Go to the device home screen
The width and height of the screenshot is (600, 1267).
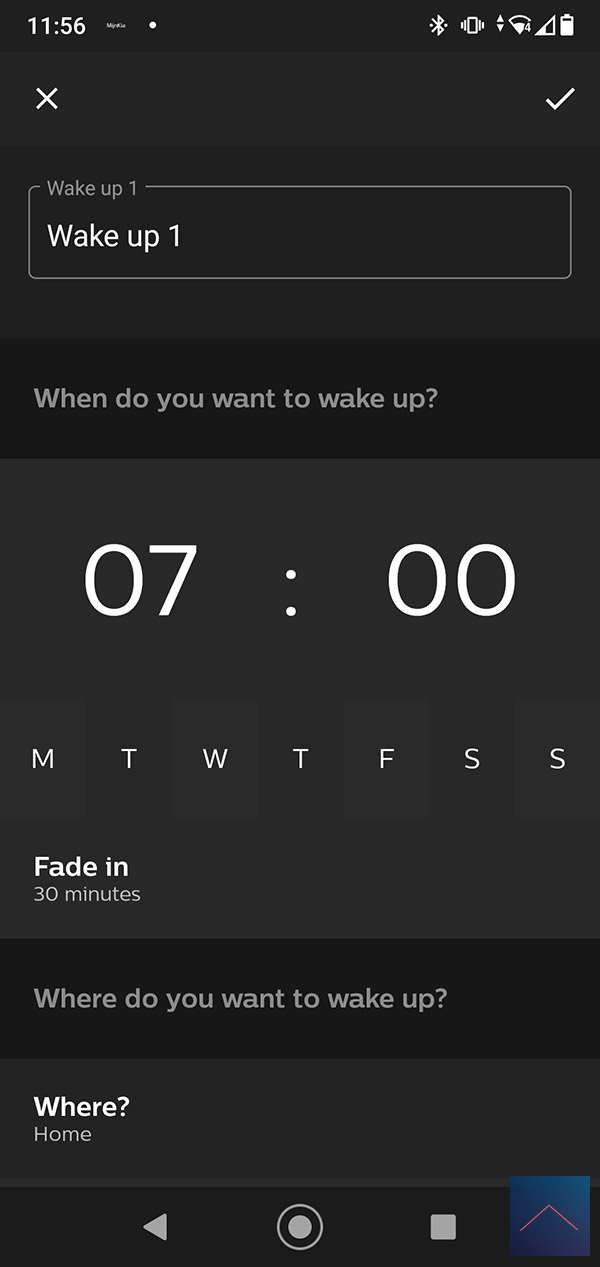tap(300, 1226)
